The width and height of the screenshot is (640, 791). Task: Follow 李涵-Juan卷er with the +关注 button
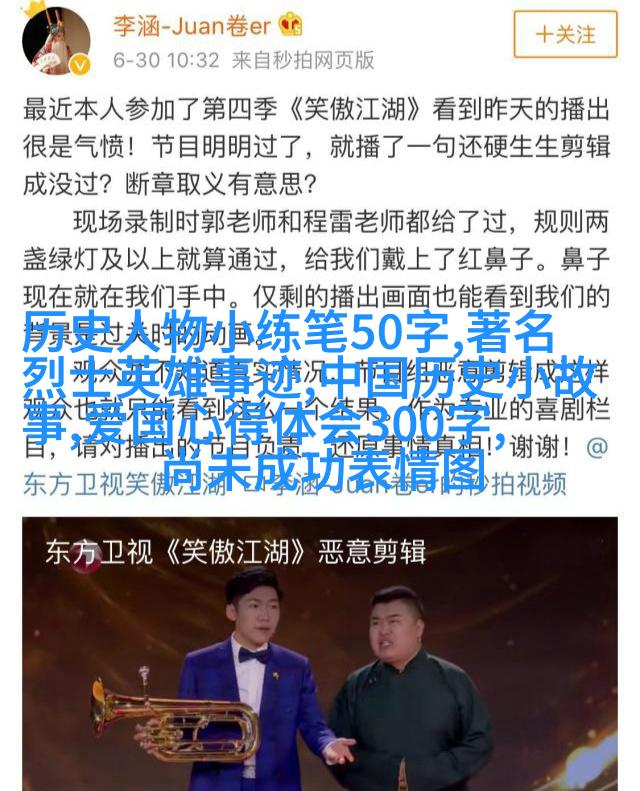click(x=565, y=34)
